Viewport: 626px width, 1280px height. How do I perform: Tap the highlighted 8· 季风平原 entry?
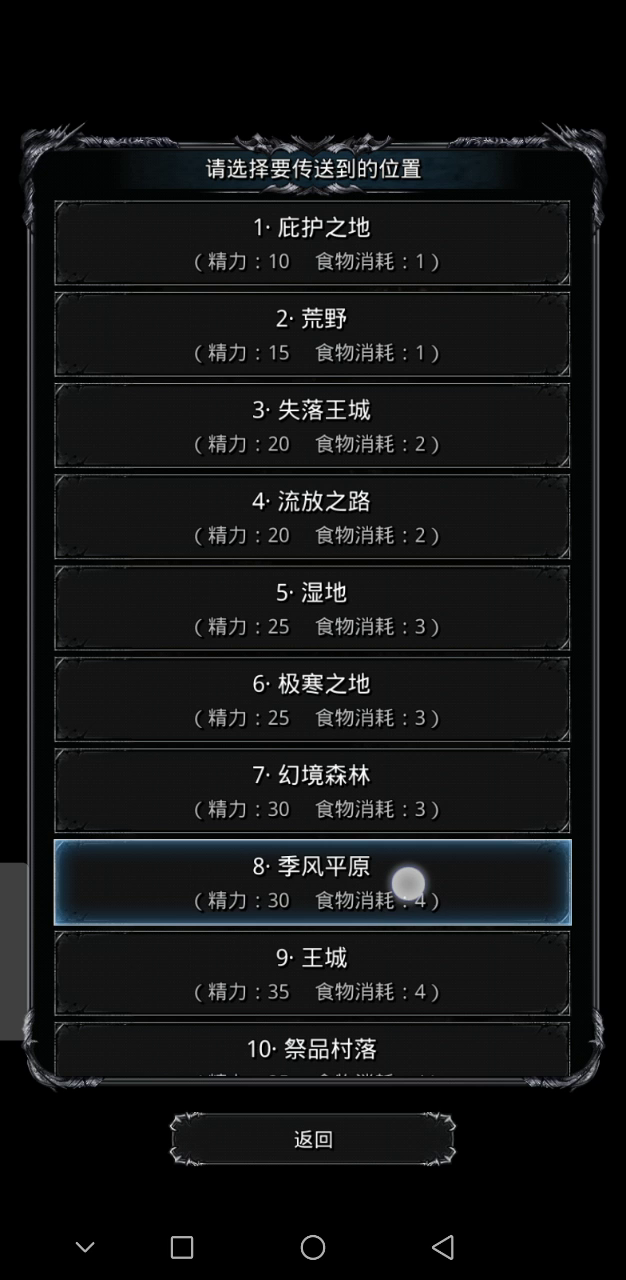pos(312,882)
